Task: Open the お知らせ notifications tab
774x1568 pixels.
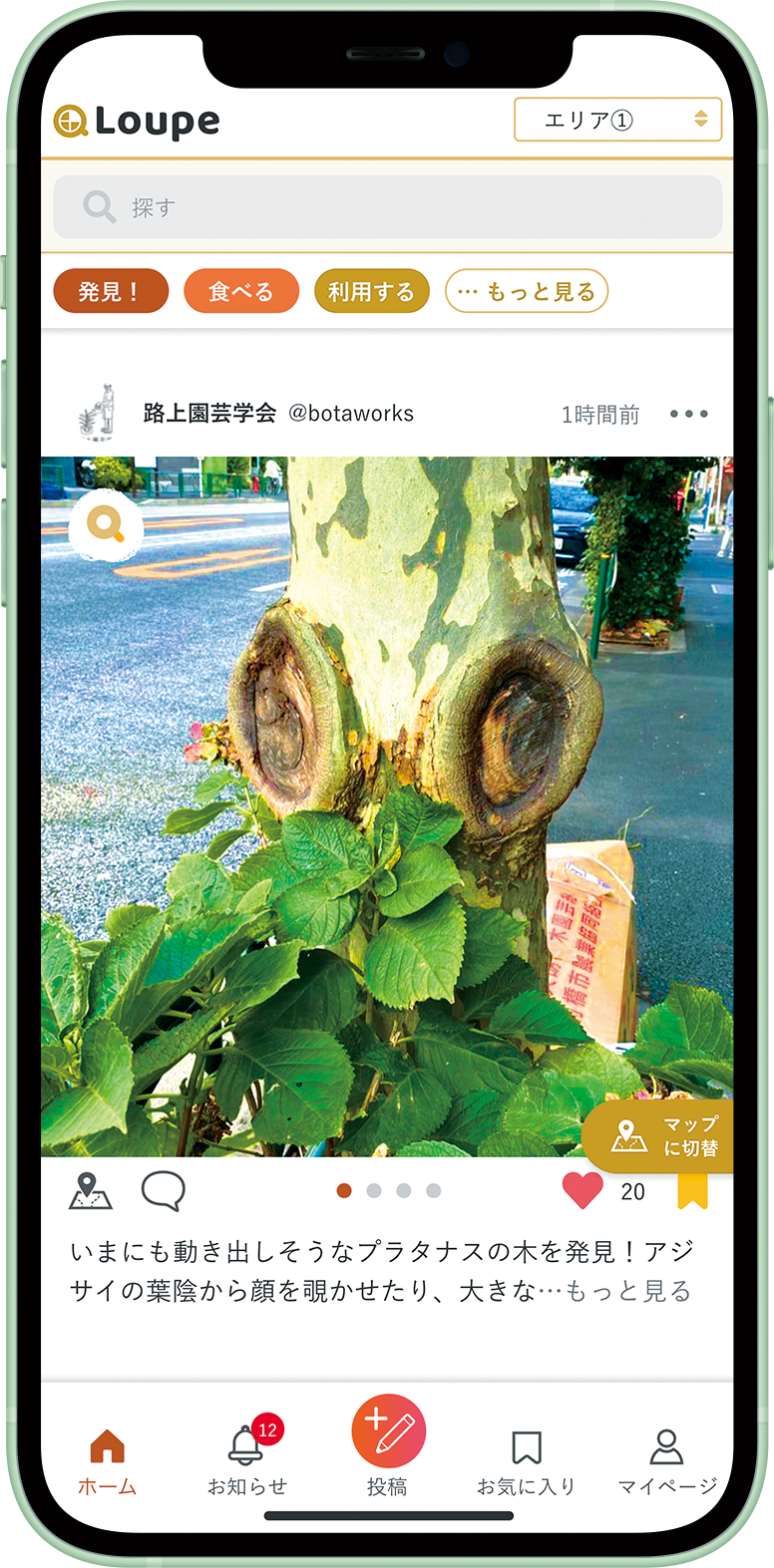Action: click(247, 1460)
